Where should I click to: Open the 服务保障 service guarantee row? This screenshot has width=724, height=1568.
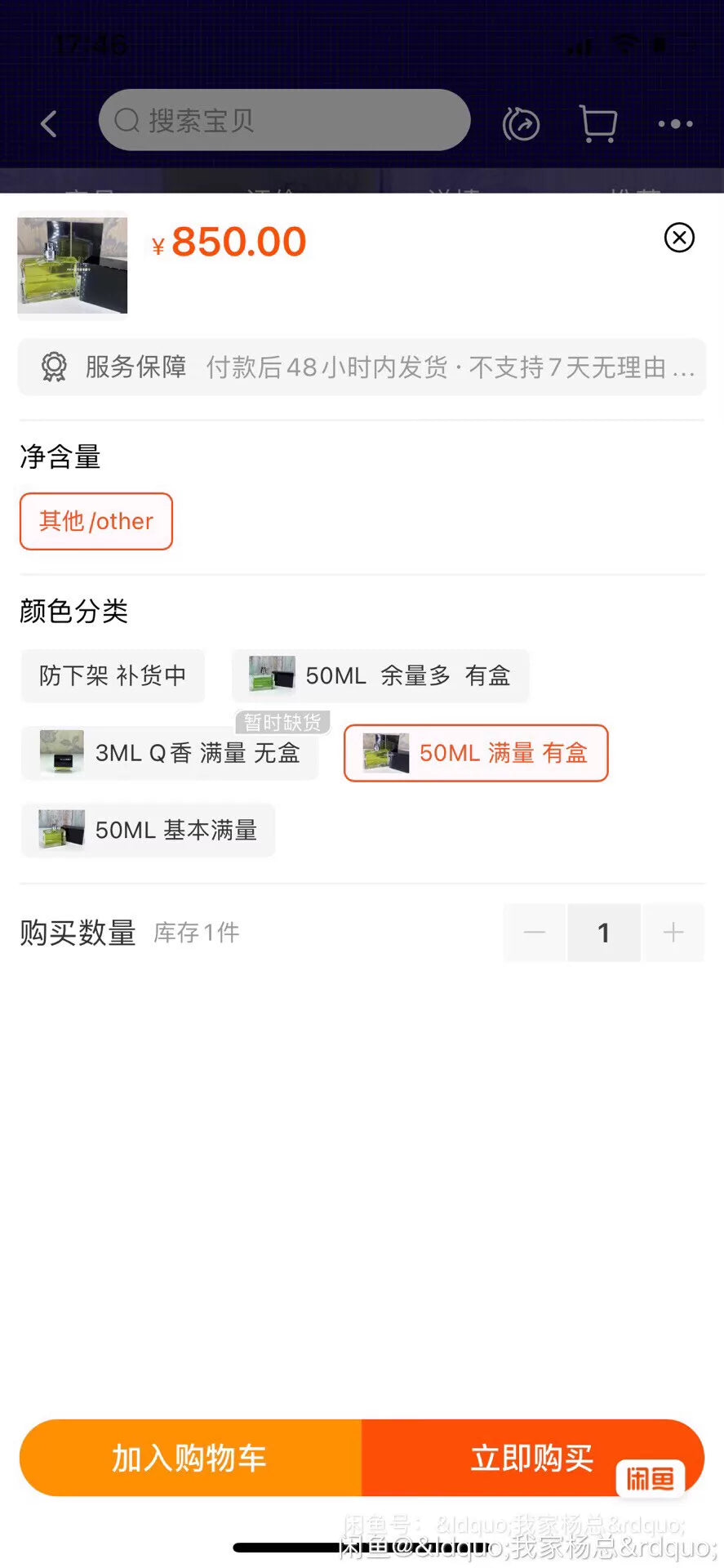pos(362,367)
